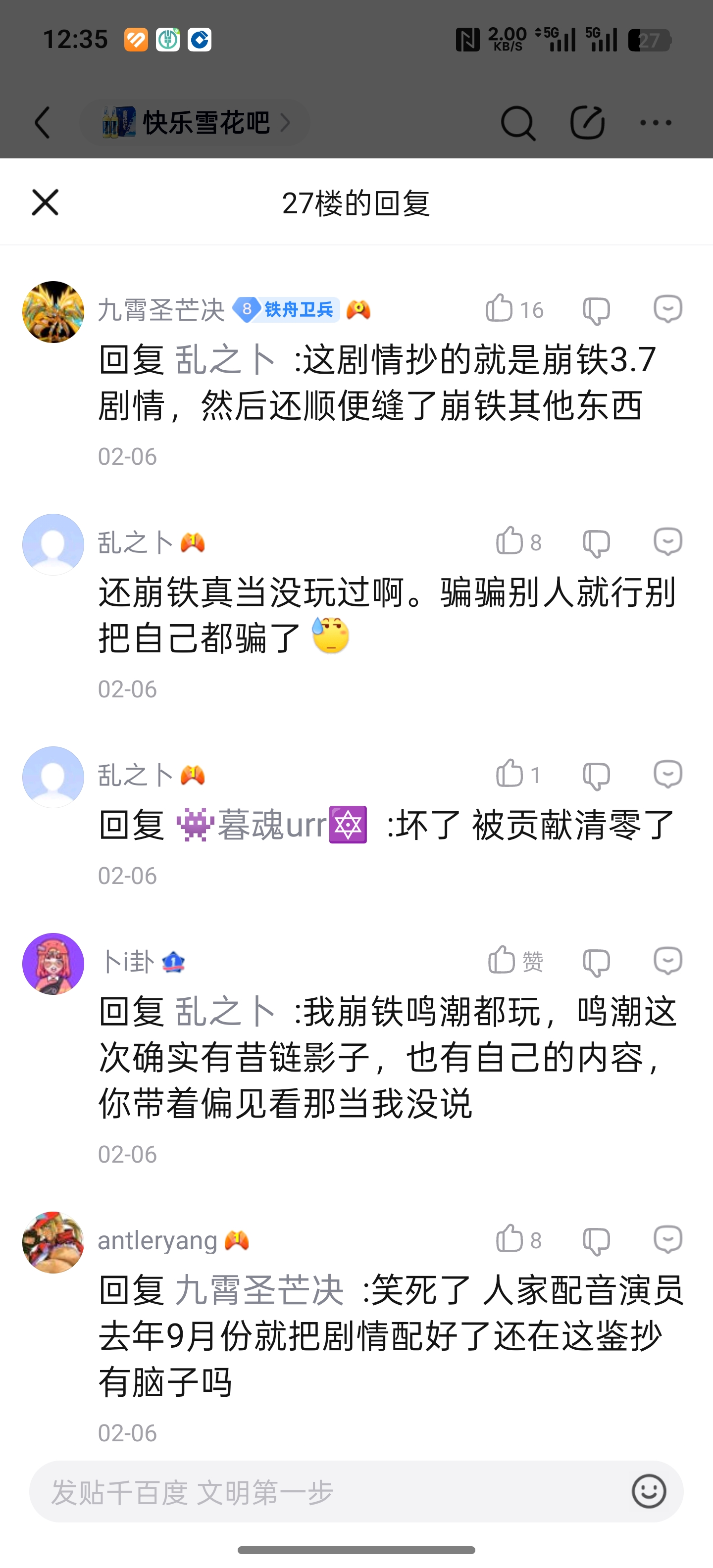
Task: Reply to 乱之卜's 坏了被贡献清零了 comment
Action: pos(667,774)
